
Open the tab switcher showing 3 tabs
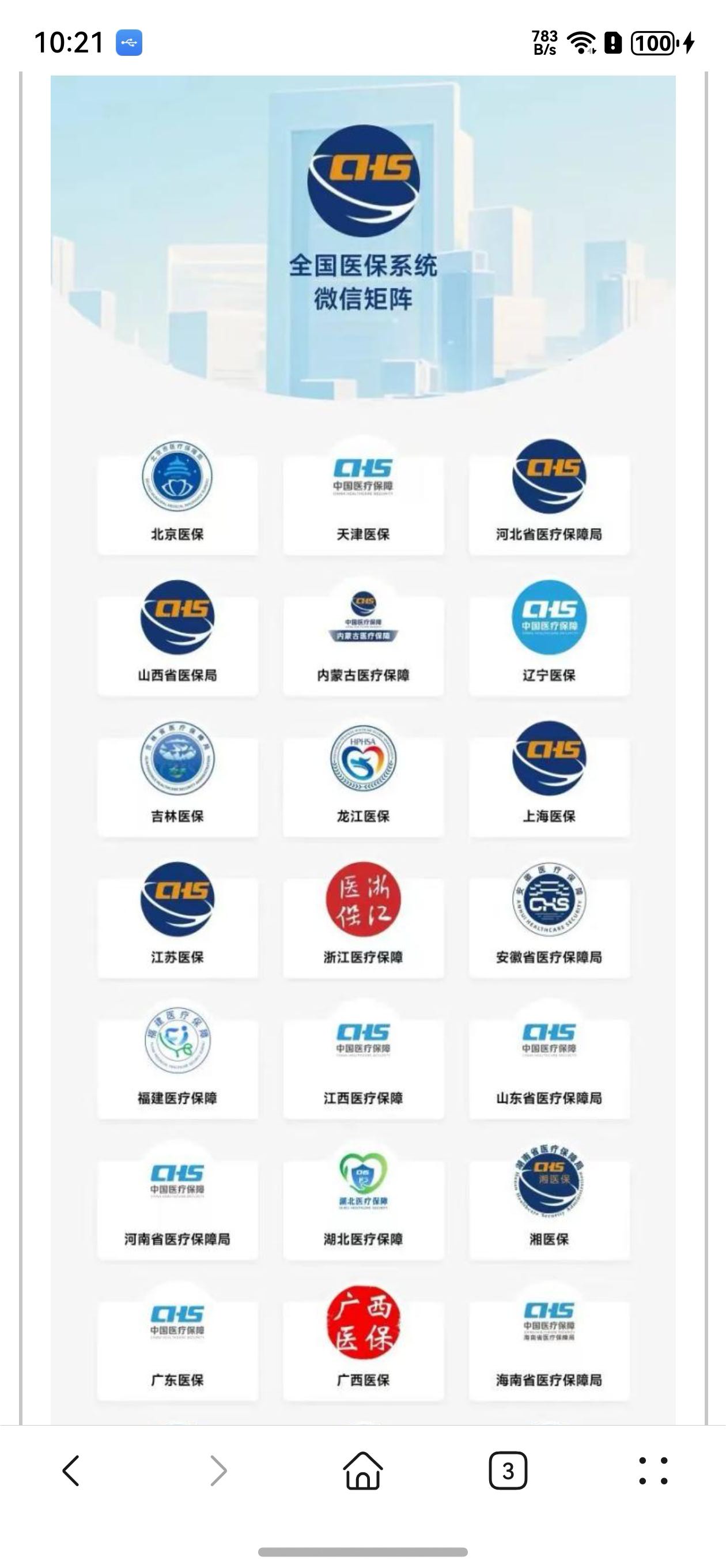pos(508,1471)
